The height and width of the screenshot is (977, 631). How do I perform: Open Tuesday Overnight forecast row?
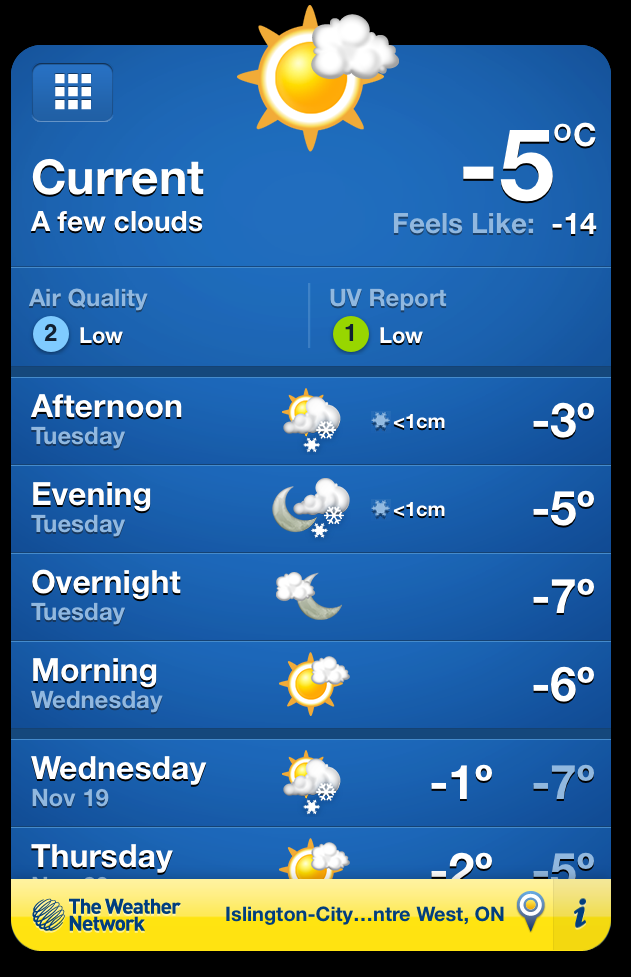tap(310, 597)
